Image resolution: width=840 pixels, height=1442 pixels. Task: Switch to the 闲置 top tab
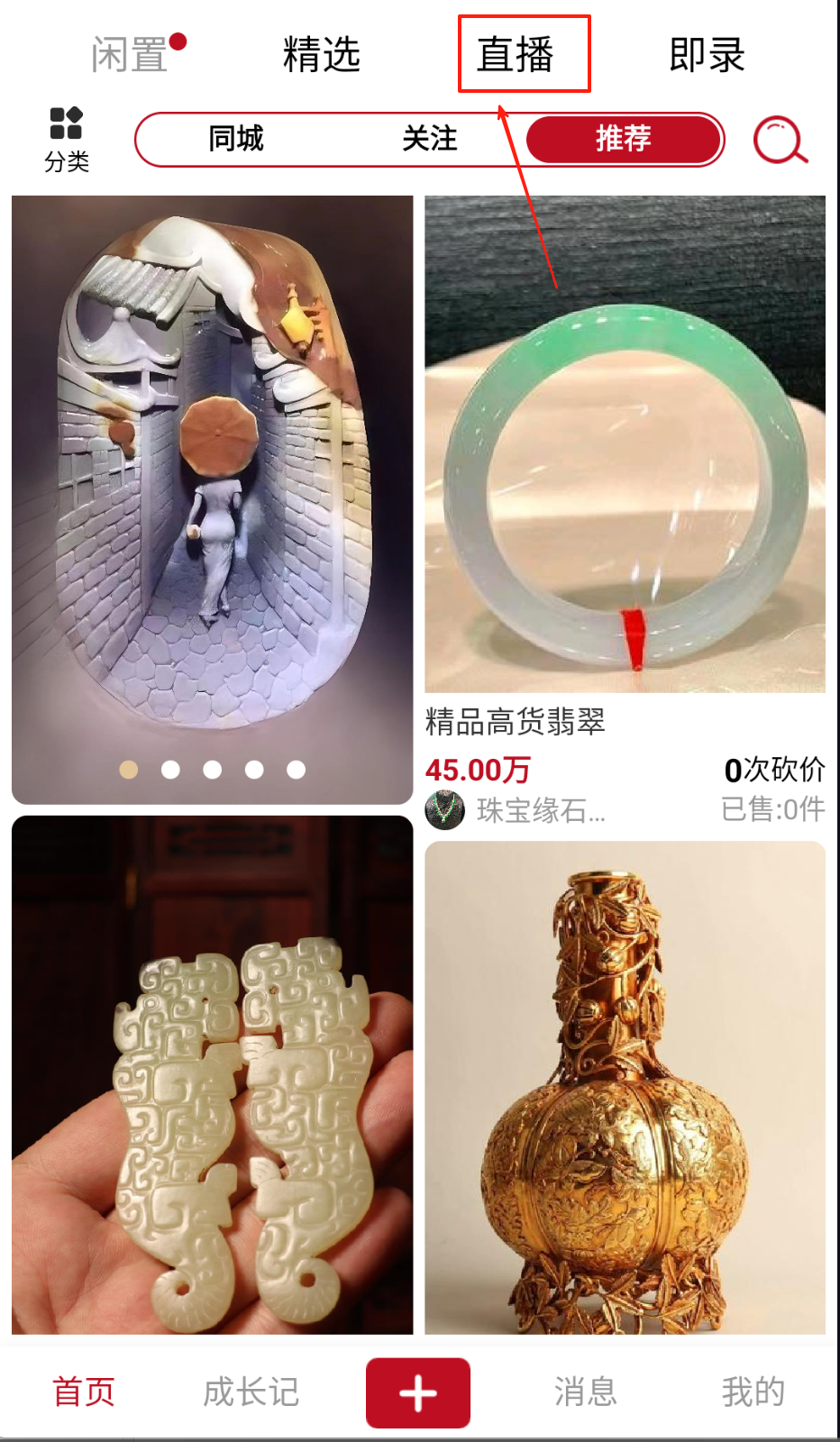tap(130, 55)
